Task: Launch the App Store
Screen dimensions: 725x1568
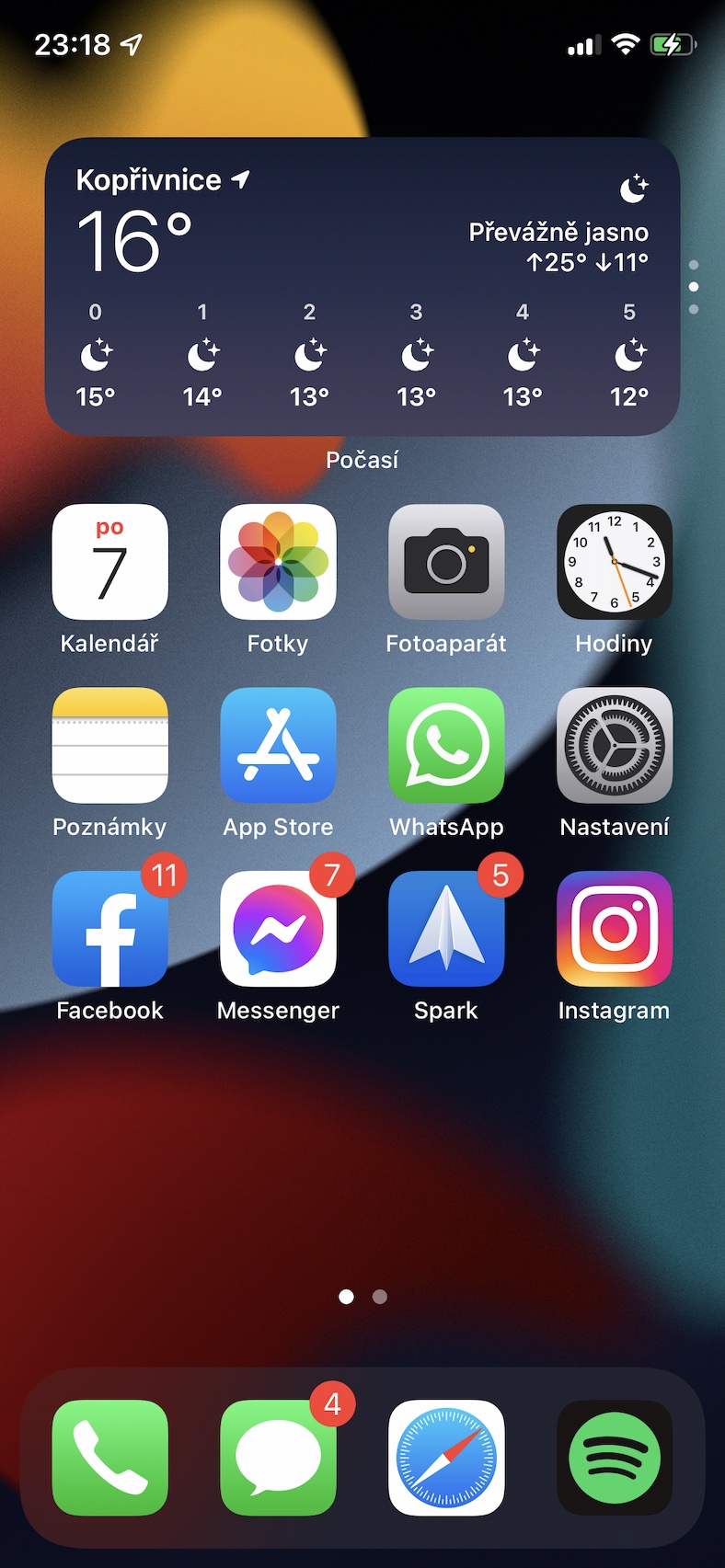Action: coord(278,745)
